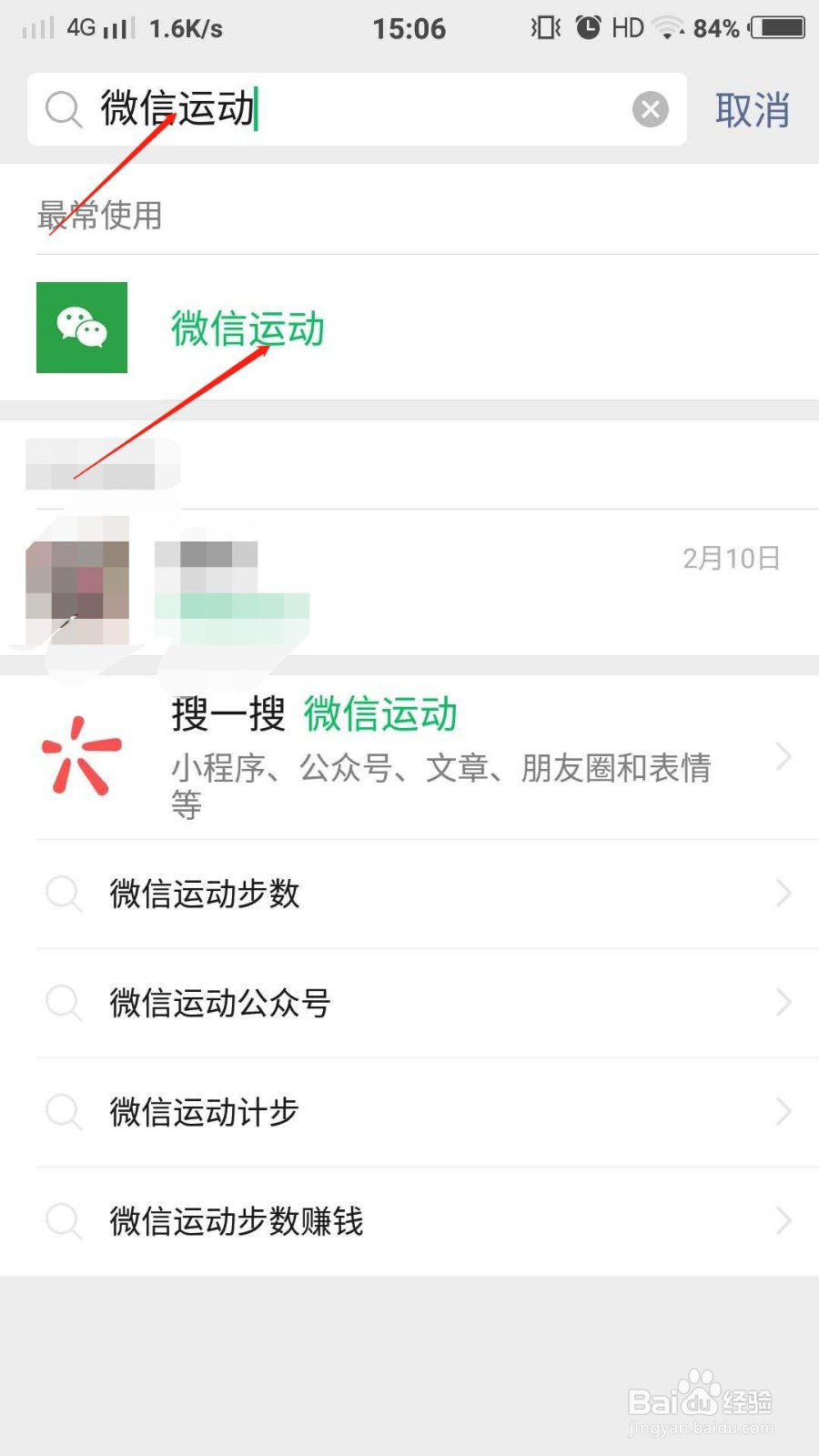Clear the search text with the X icon
Viewport: 819px width, 1456px height.
(x=650, y=109)
